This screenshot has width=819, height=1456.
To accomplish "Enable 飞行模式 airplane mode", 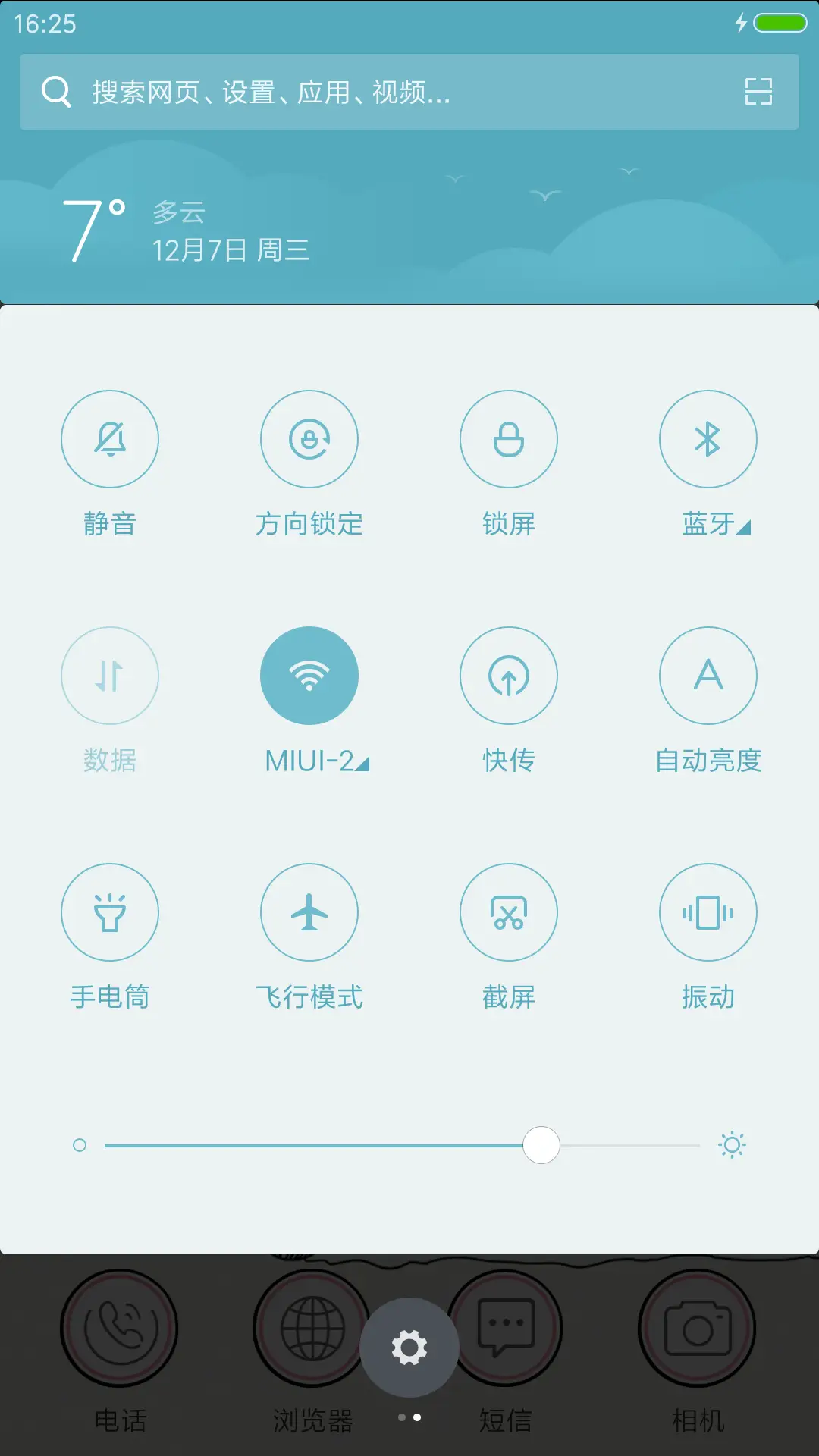I will 309,912.
